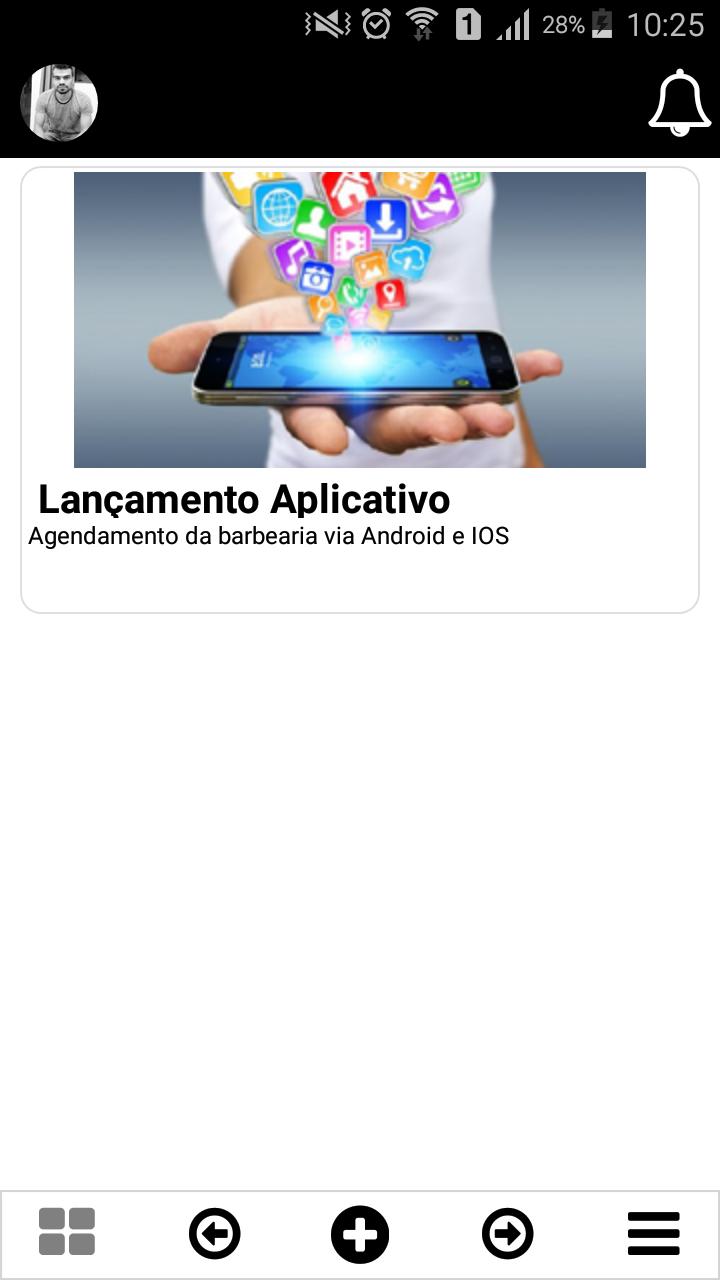Open the Lançamento Aplicativo card
The width and height of the screenshot is (720, 1280).
[360, 390]
